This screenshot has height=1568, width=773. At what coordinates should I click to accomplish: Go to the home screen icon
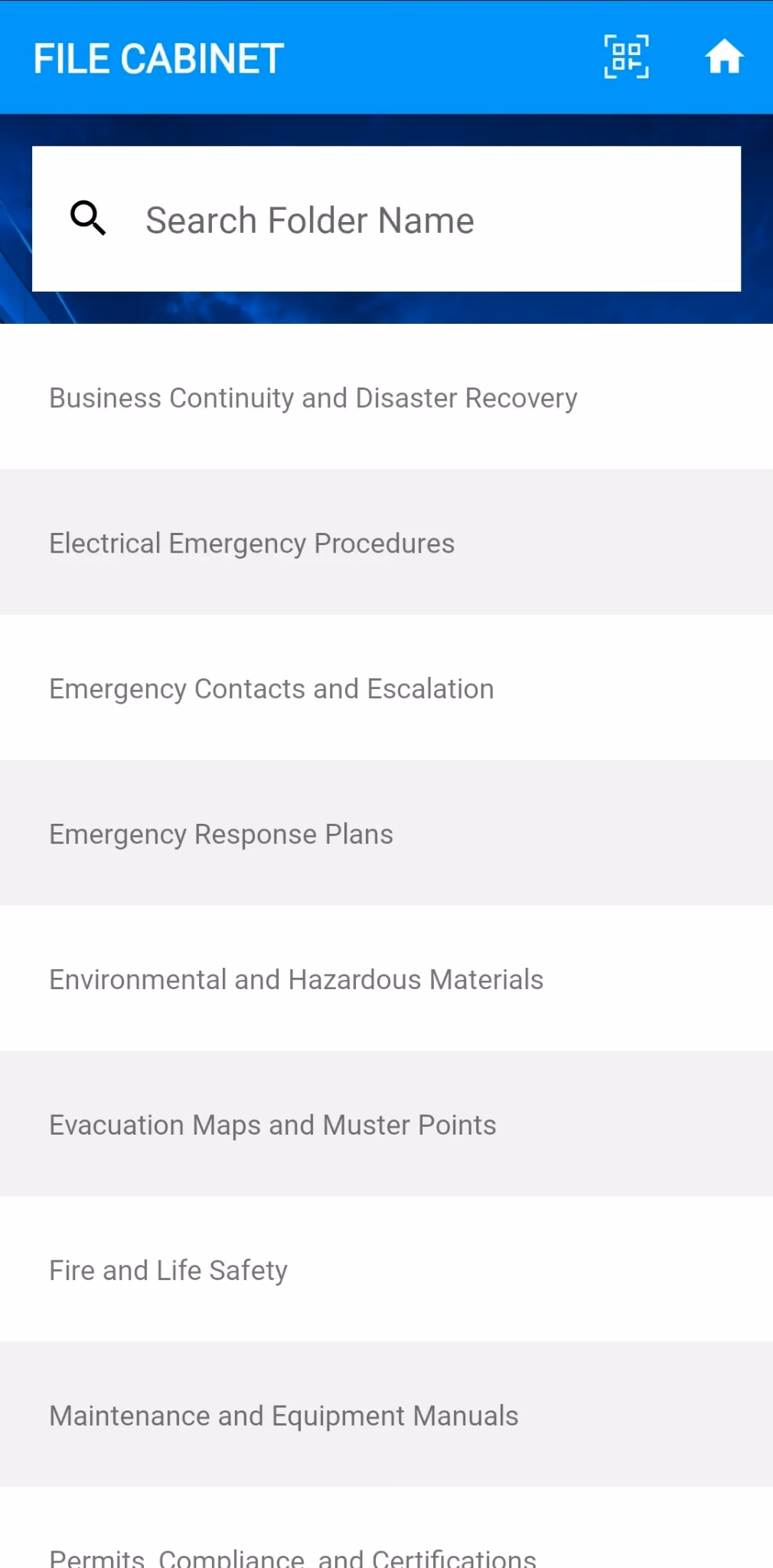coord(724,57)
